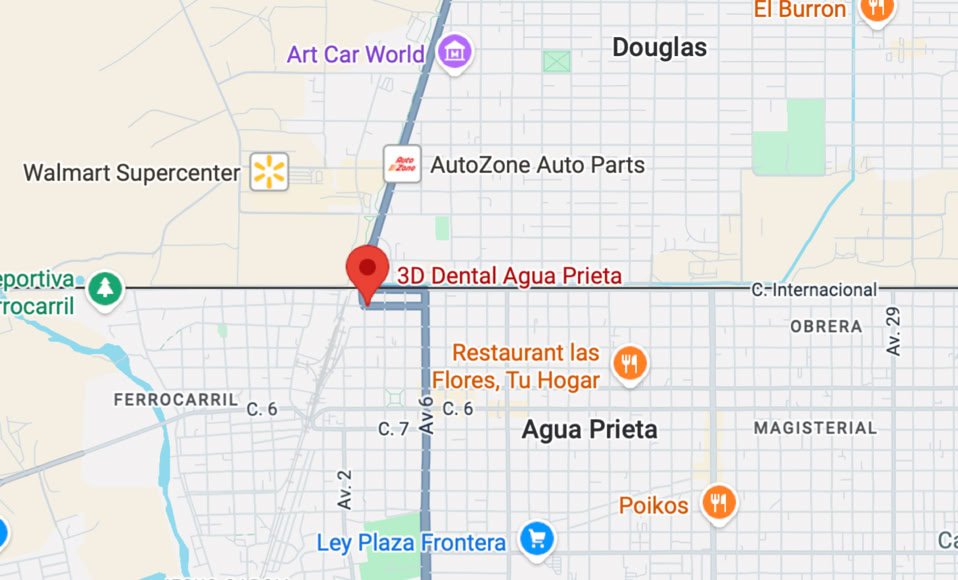Screen dimensions: 958x580
Task: Open AutoZone Auto Parts place marker
Action: coord(402,164)
